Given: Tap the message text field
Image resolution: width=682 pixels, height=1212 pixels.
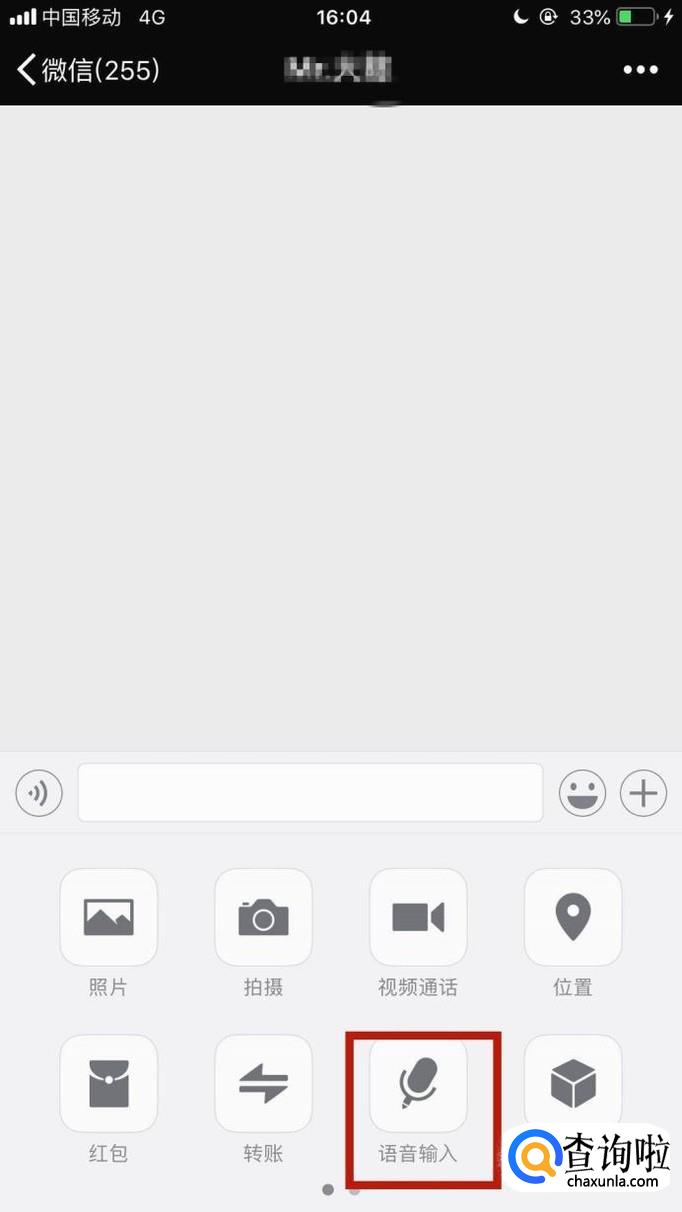Looking at the screenshot, I should click(310, 793).
